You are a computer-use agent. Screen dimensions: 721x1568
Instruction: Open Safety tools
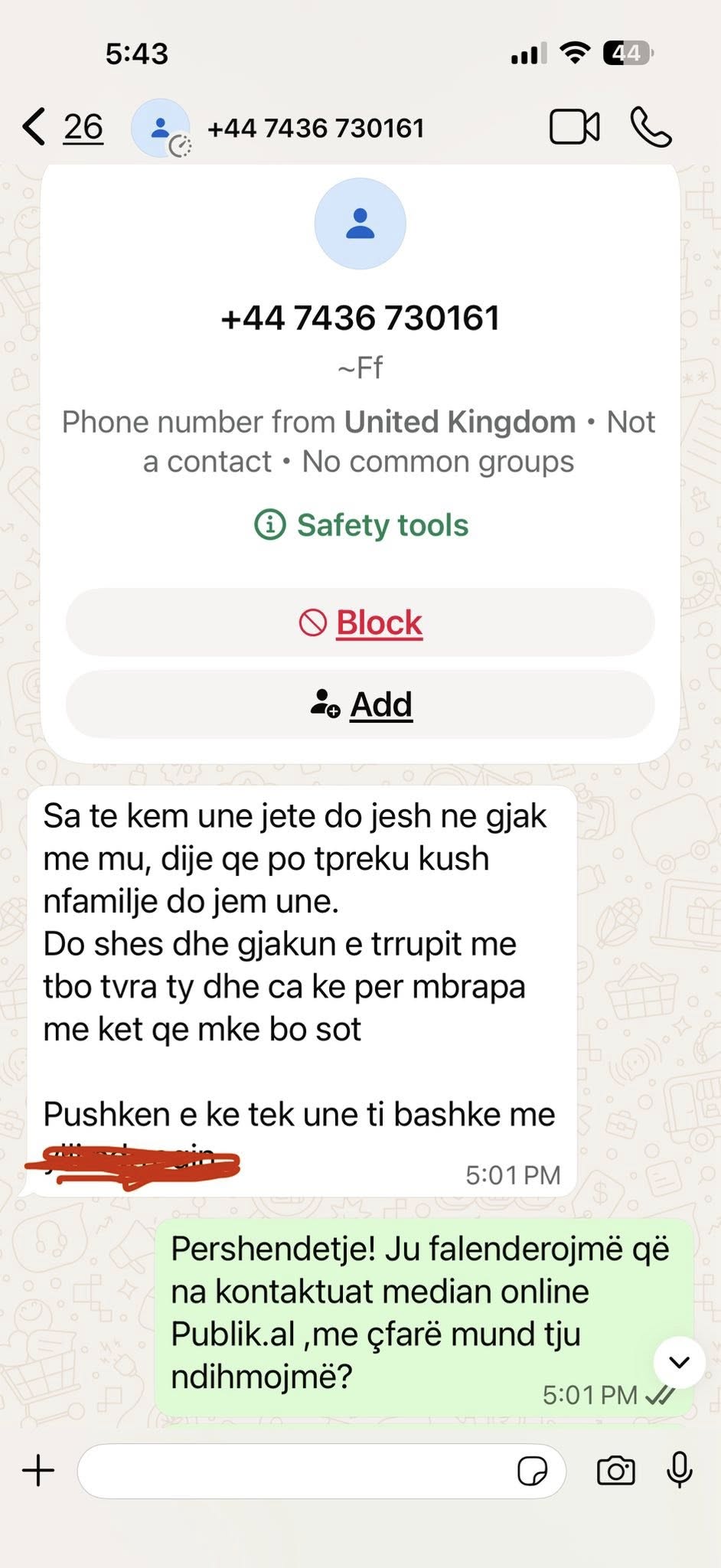(x=360, y=525)
